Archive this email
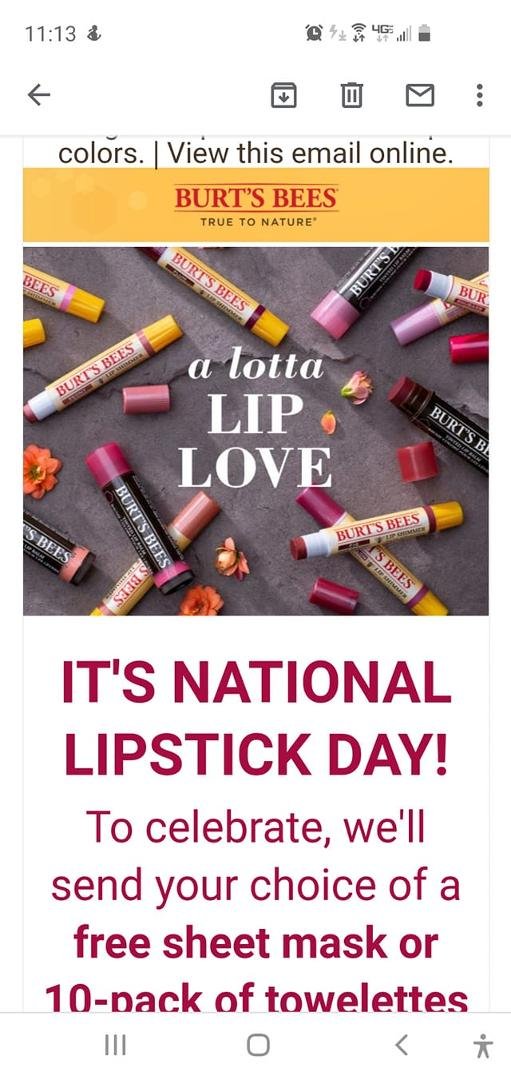This screenshot has width=511, height=1080. click(283, 95)
